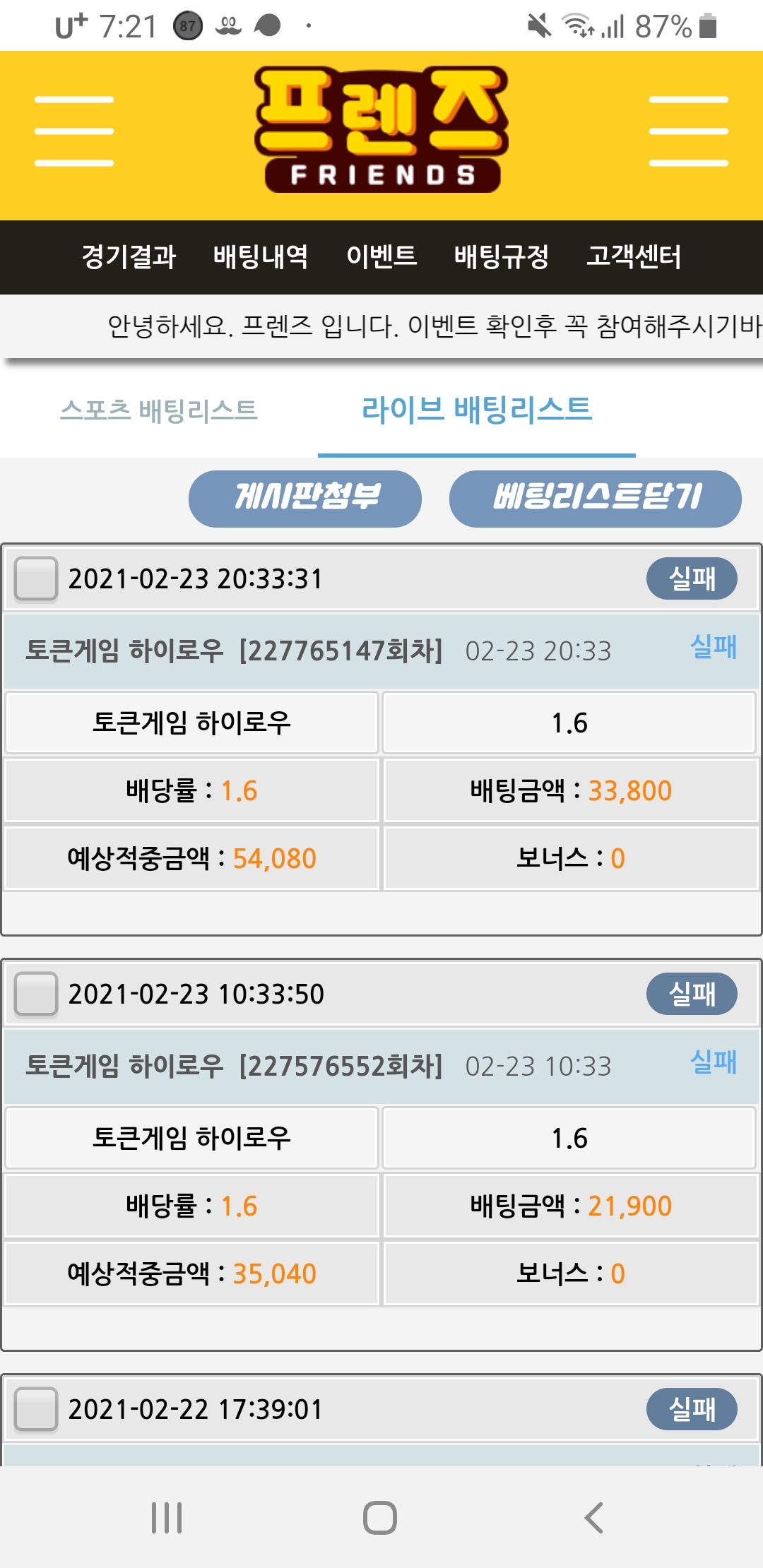Open the right hamburger menu
Image resolution: width=763 pixels, height=1568 pixels.
(x=688, y=131)
